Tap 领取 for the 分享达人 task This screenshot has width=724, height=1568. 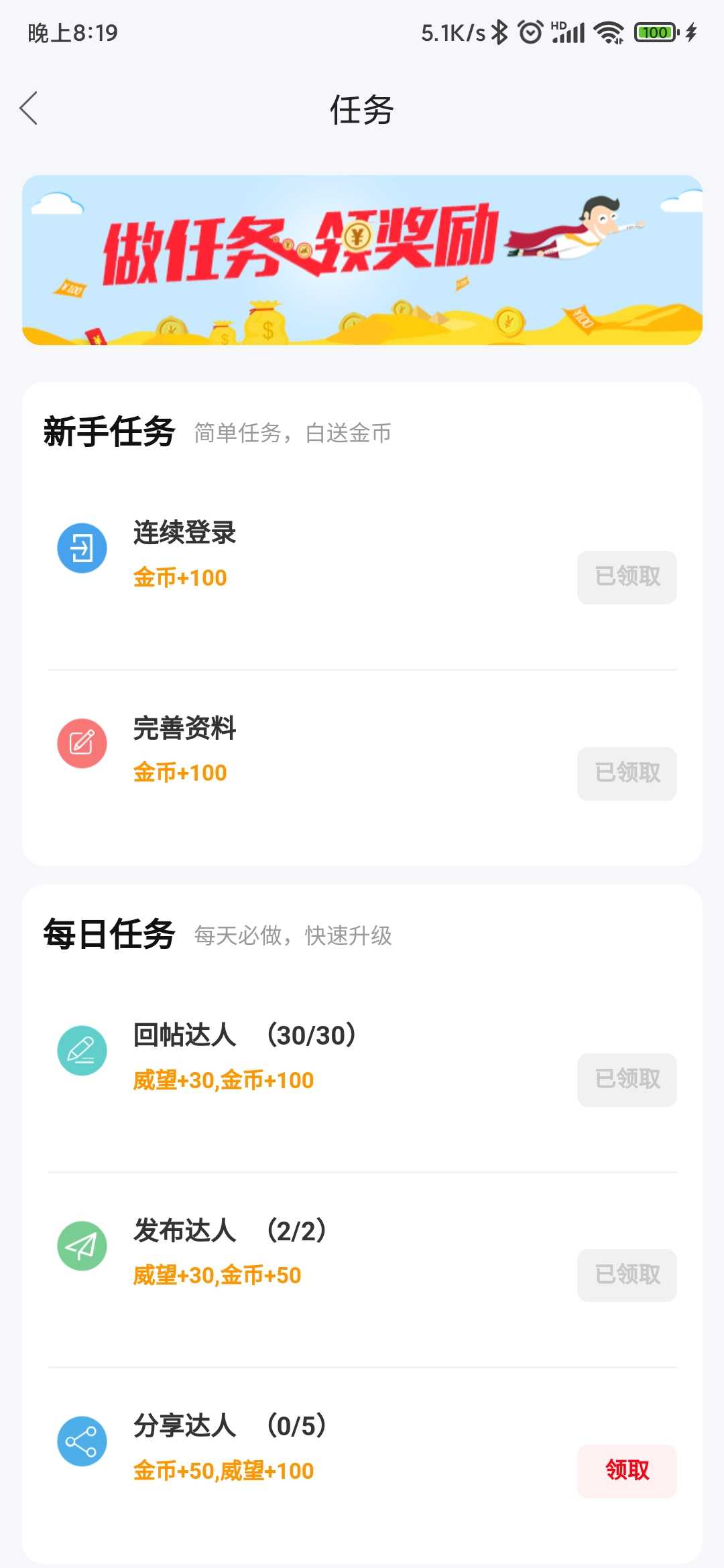tap(627, 1471)
